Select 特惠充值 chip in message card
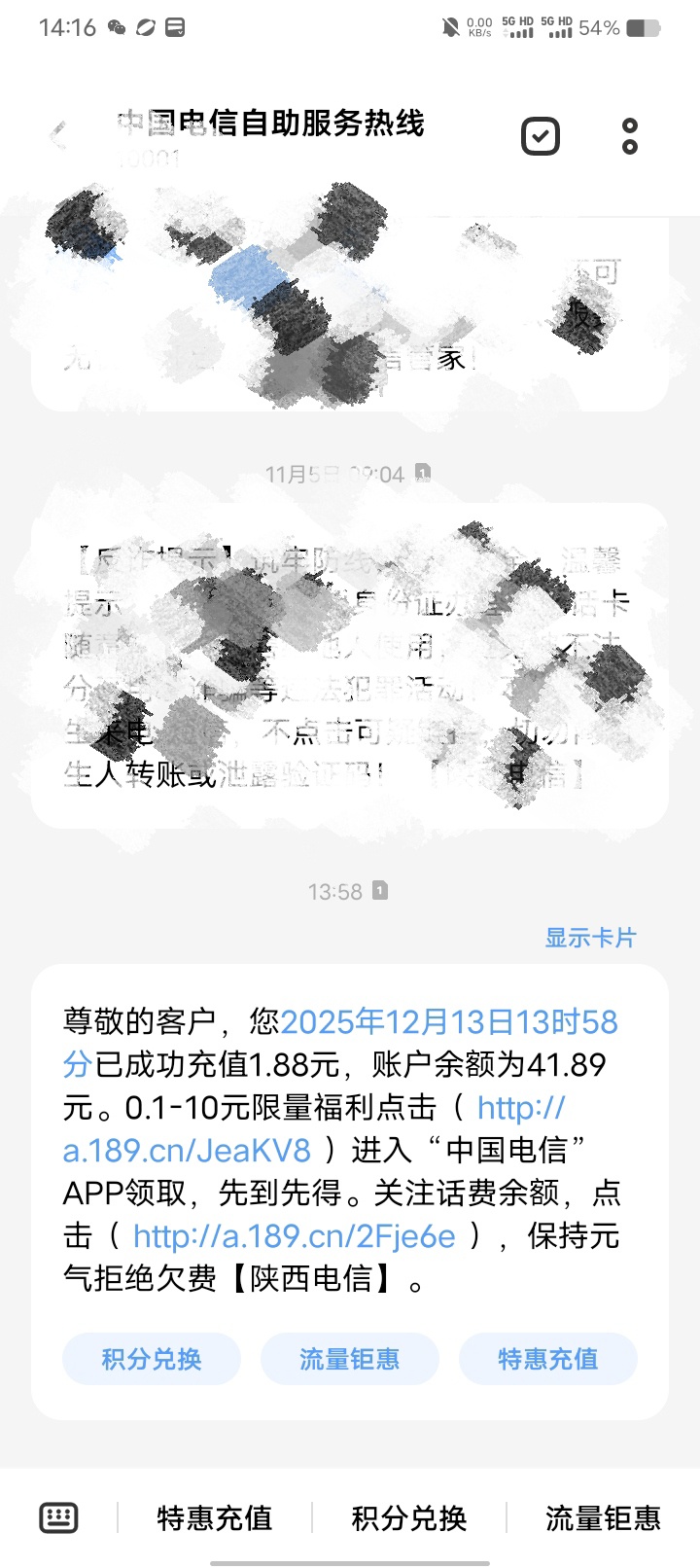 pos(547,1359)
